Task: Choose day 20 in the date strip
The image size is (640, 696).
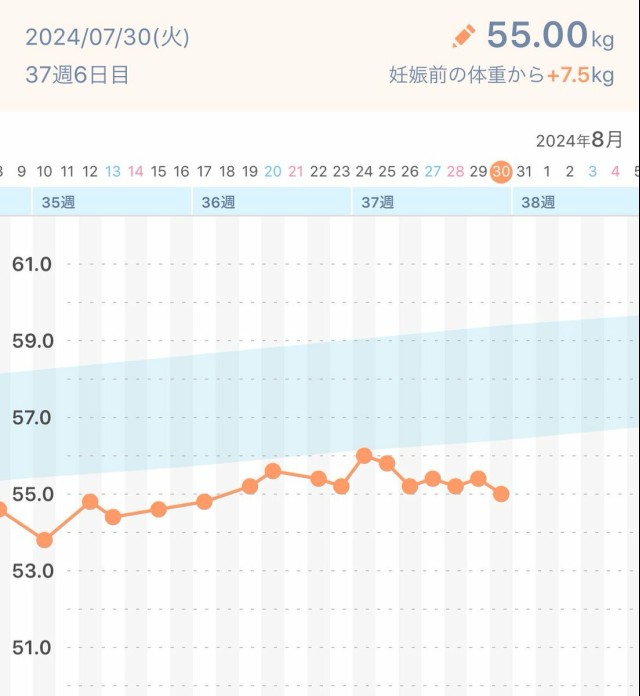Action: pyautogui.click(x=273, y=171)
